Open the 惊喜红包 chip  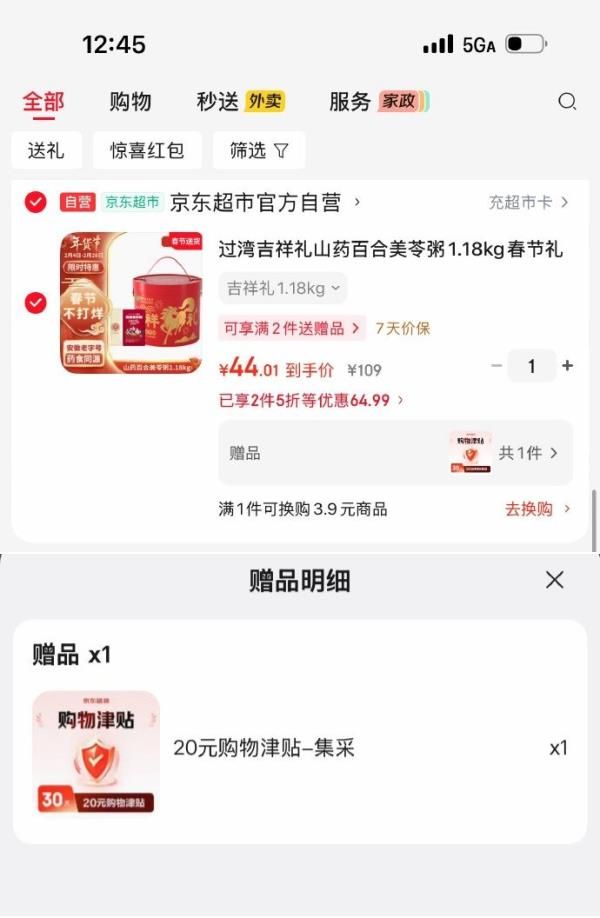(x=147, y=150)
